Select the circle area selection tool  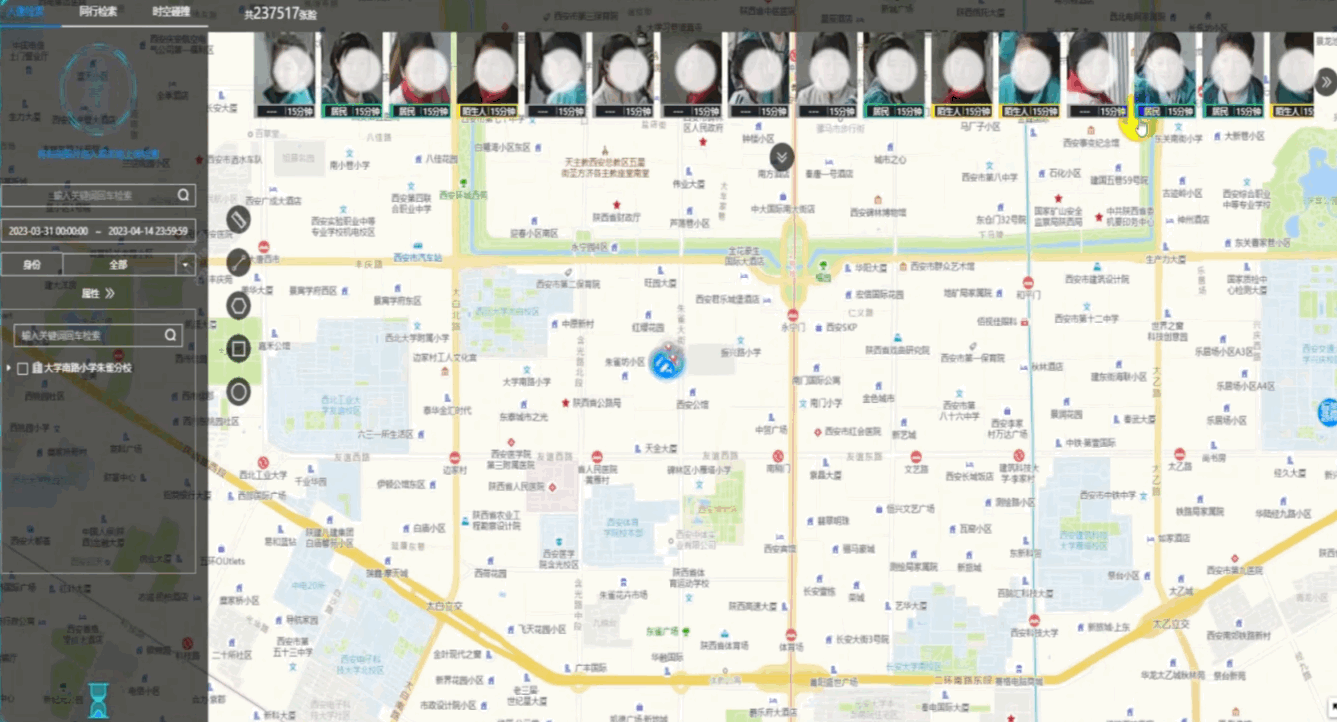tap(238, 392)
